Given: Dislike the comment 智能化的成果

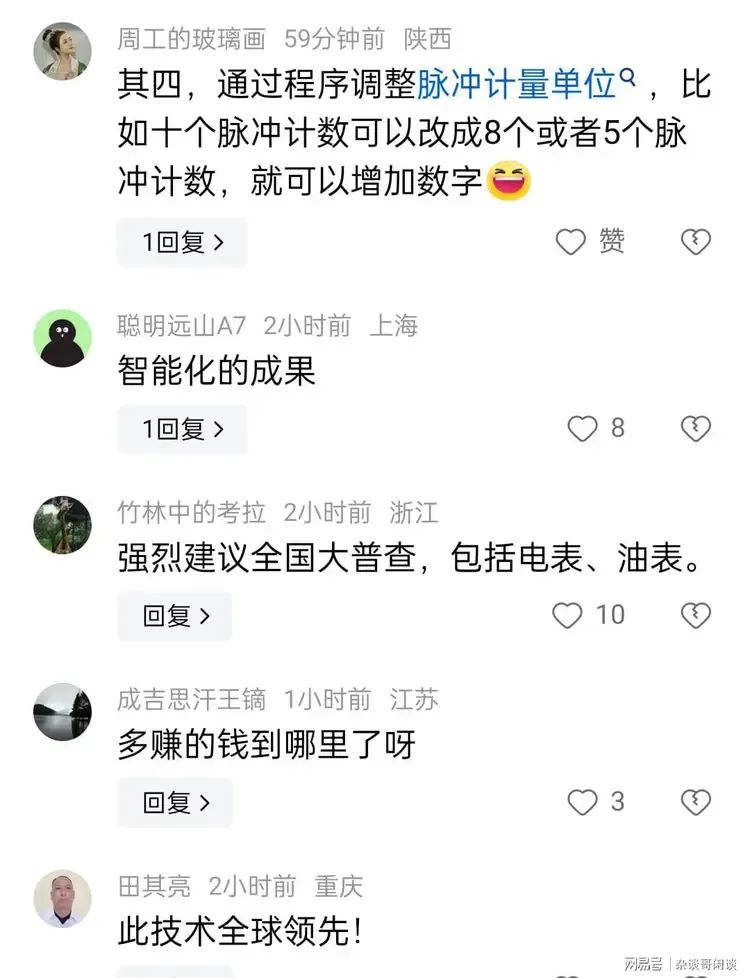Looking at the screenshot, I should coord(695,429).
